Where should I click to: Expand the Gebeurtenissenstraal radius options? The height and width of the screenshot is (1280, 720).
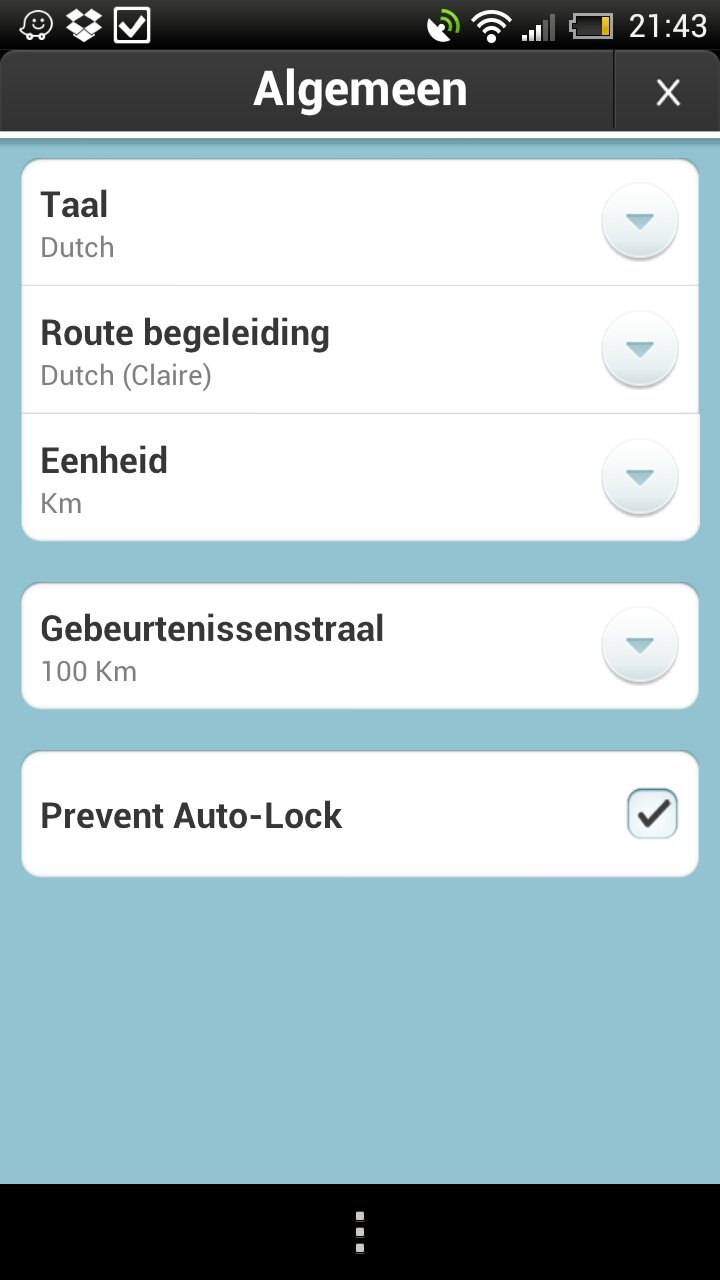click(x=640, y=645)
